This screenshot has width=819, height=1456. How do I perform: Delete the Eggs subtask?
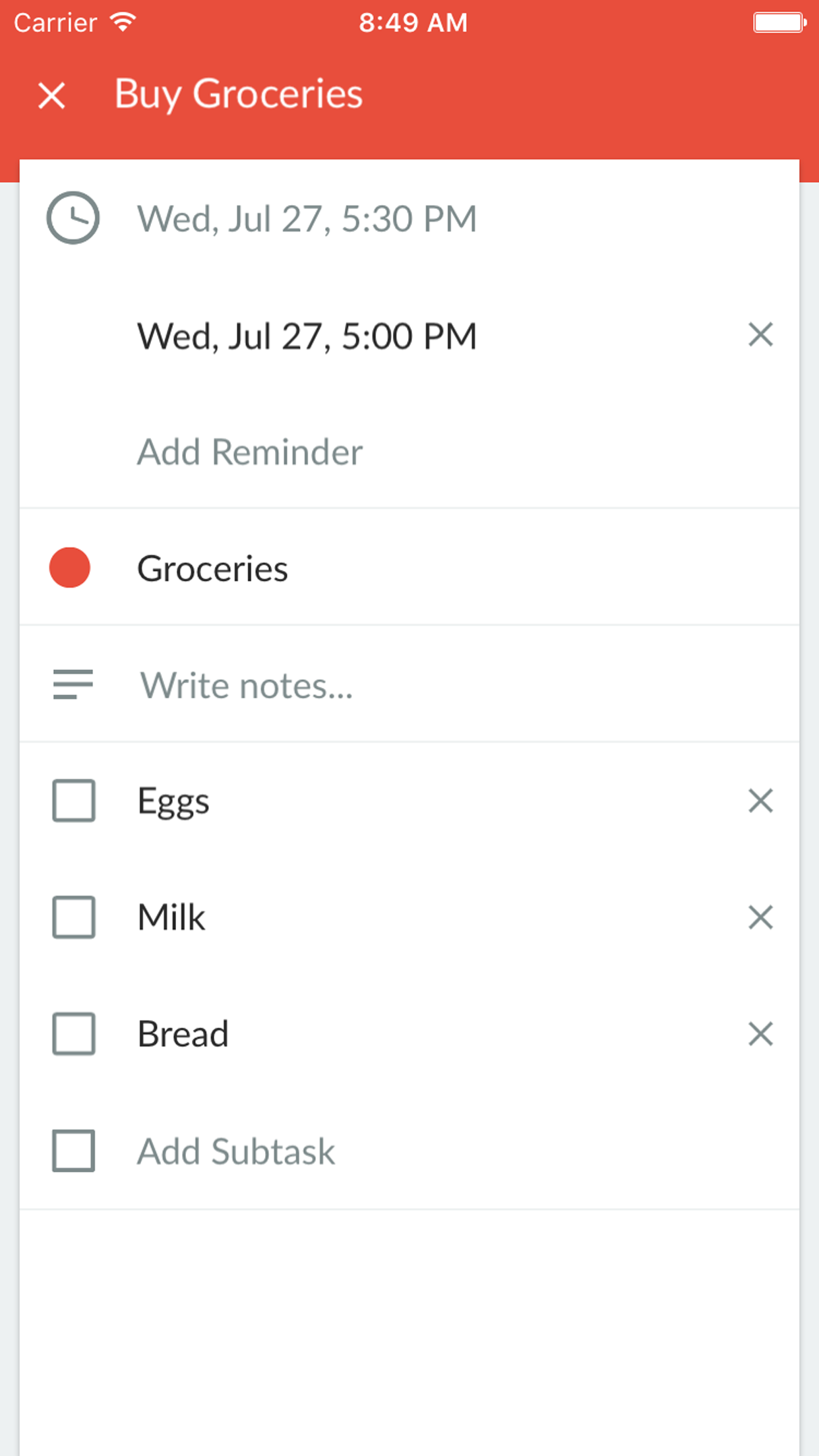coord(760,801)
